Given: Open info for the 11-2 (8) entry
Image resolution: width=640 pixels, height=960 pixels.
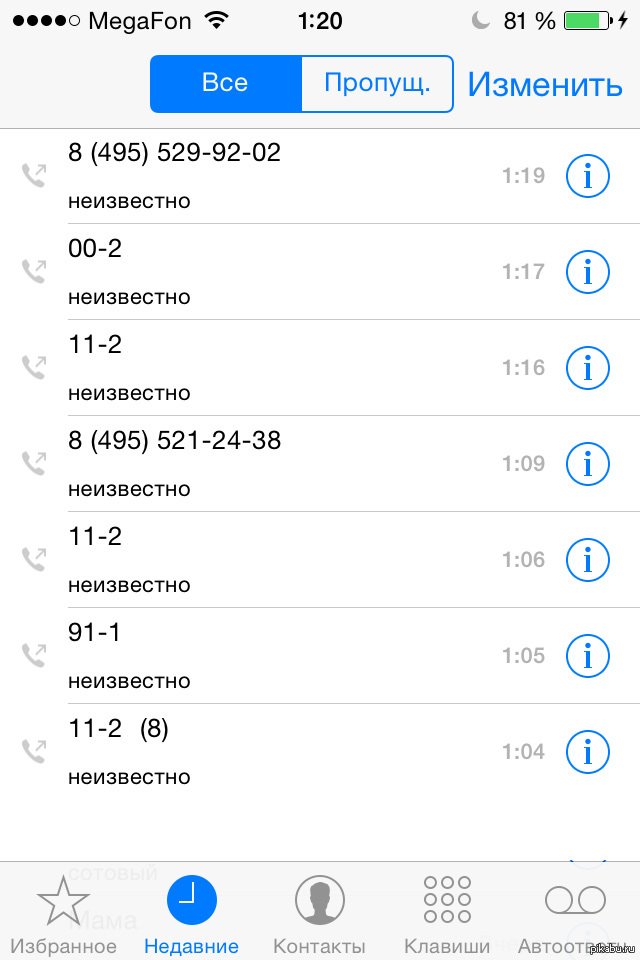Looking at the screenshot, I should (x=587, y=751).
